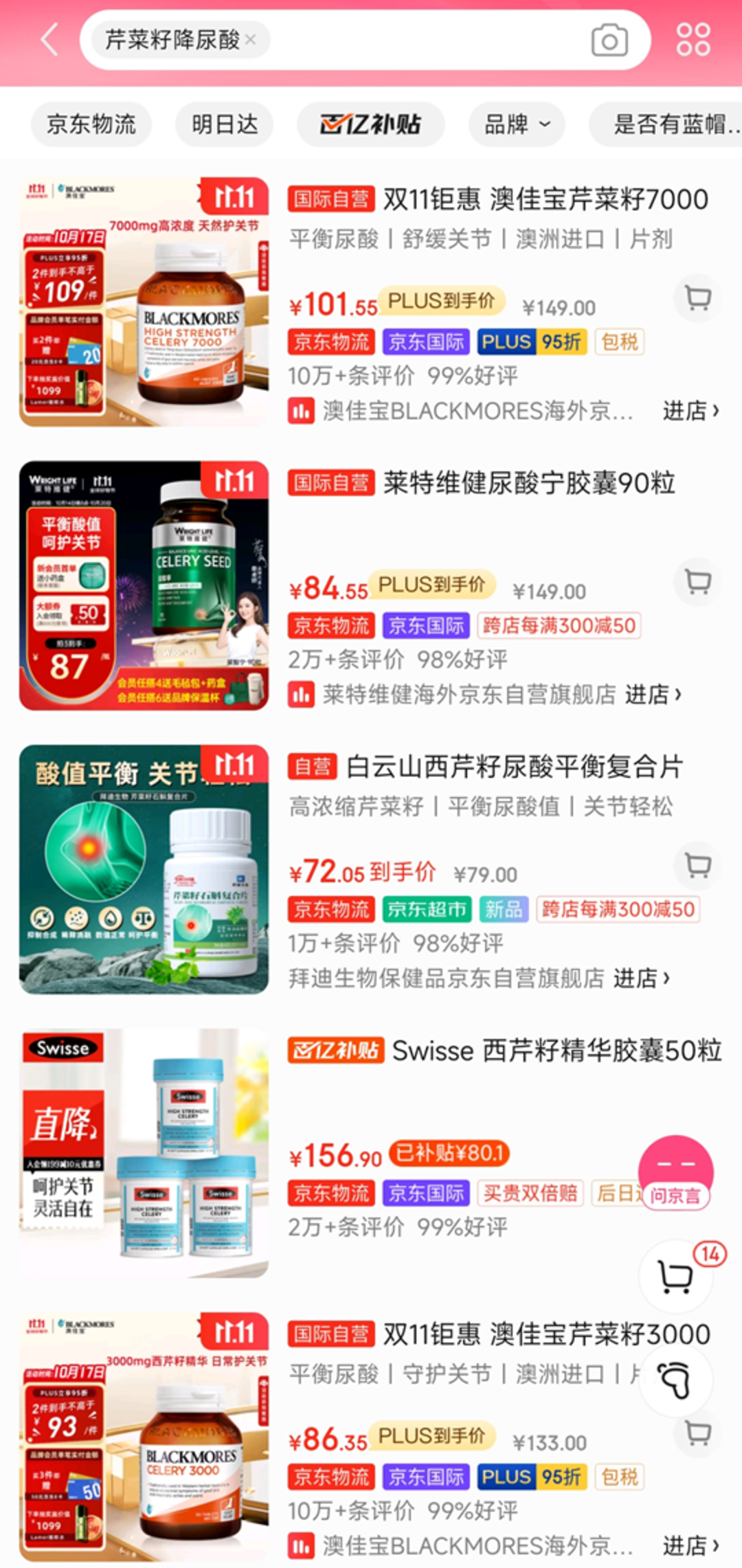
Task: Clear the search keyword 芹菜籽降尿酸
Action: click(x=251, y=40)
